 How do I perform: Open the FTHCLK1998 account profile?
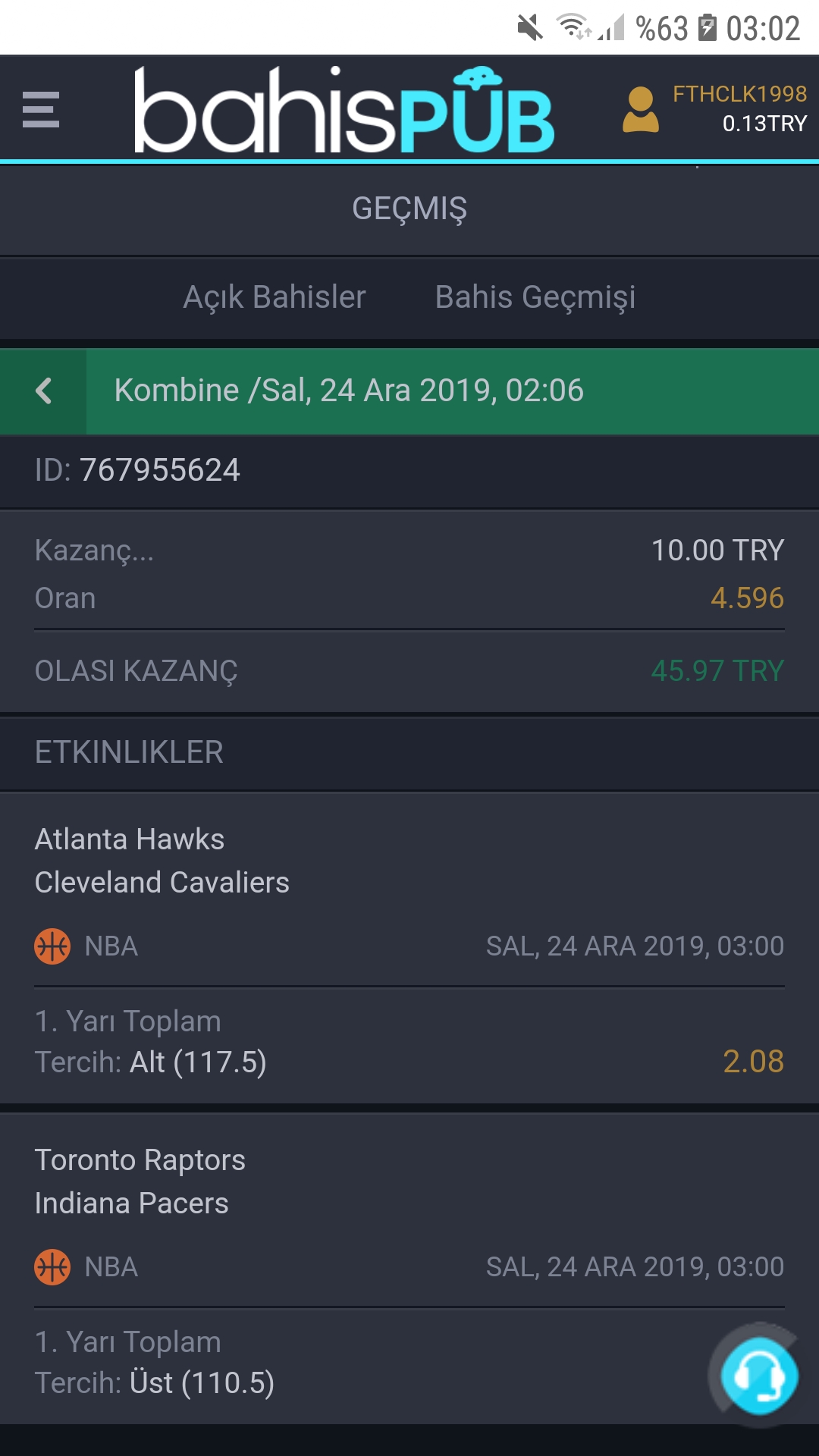(x=714, y=108)
